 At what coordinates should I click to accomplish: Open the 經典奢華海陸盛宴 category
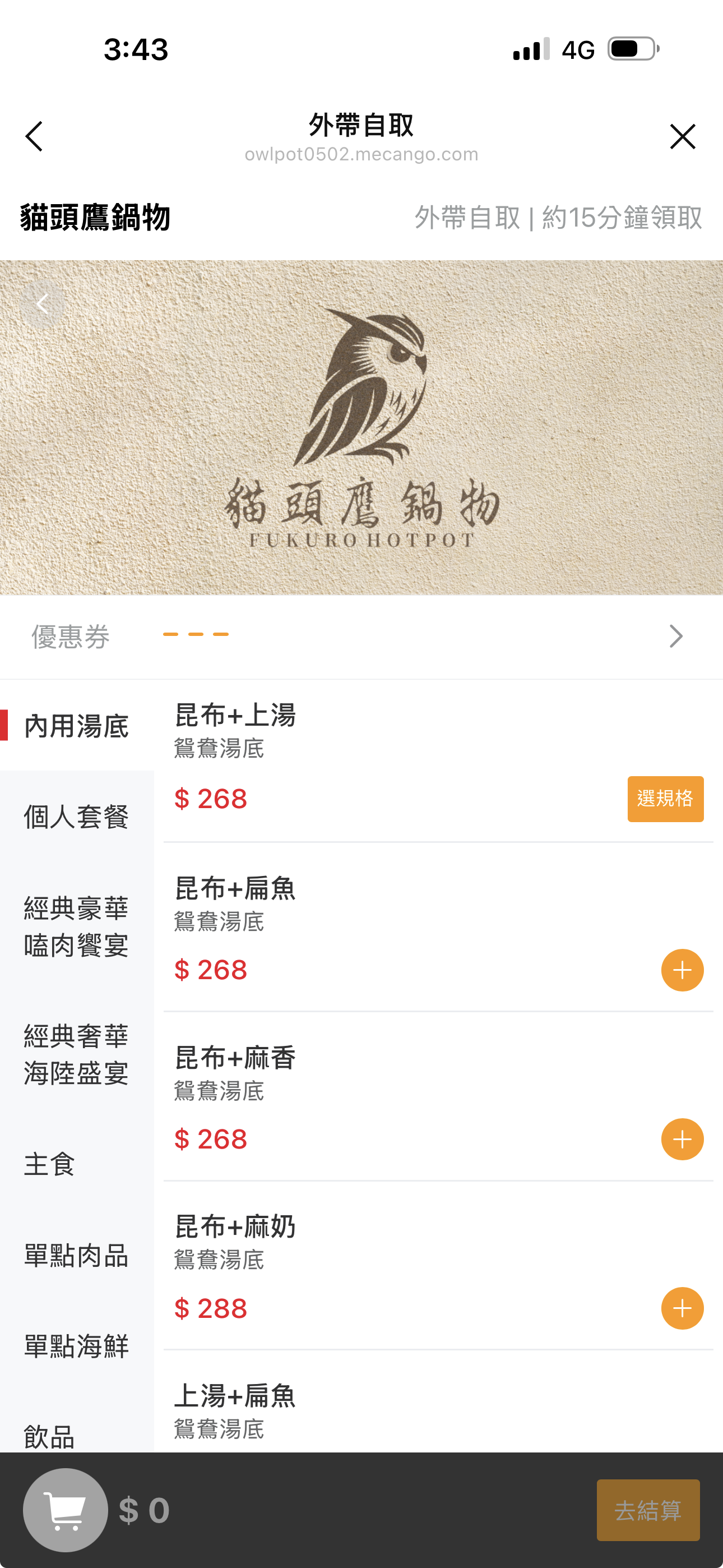pos(76,1054)
